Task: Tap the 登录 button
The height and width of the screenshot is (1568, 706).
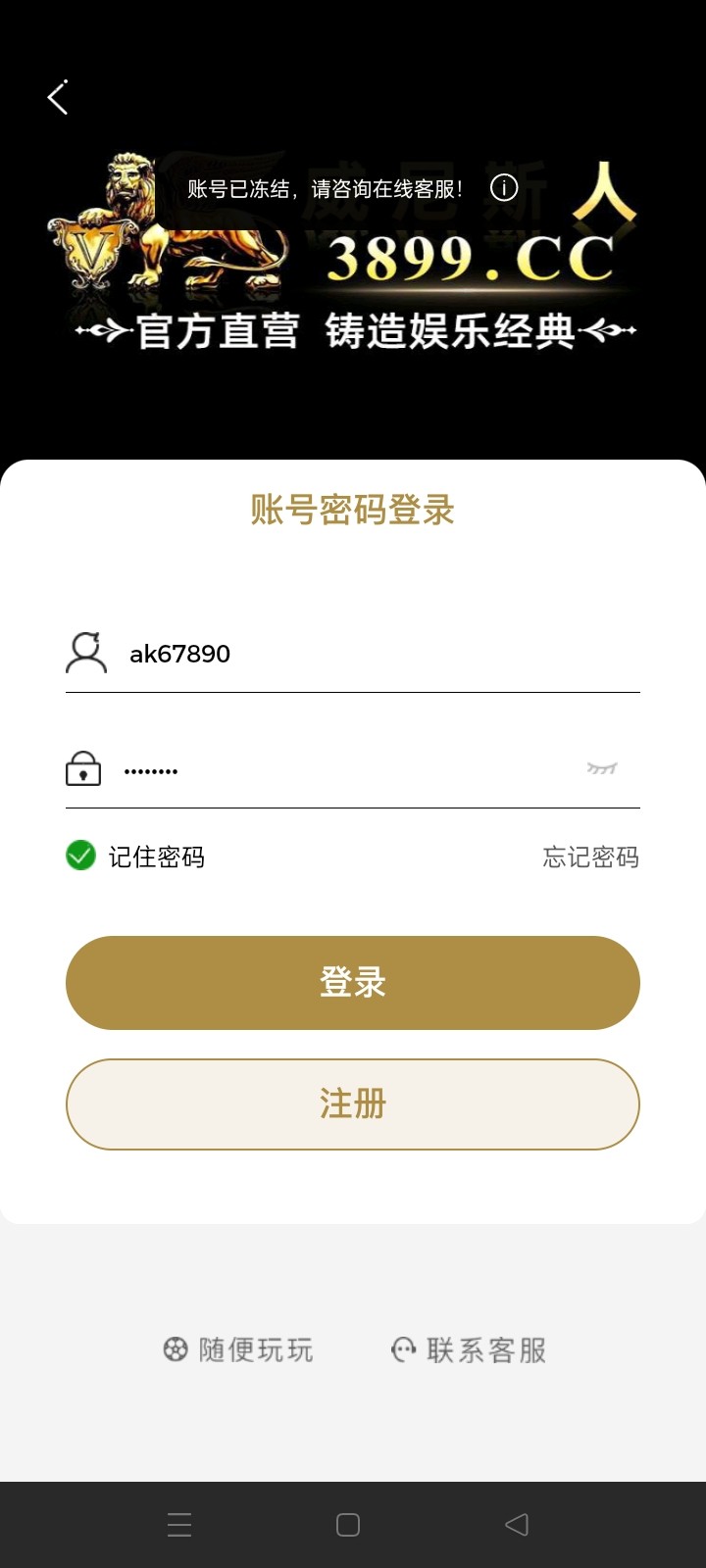Action: 353,983
